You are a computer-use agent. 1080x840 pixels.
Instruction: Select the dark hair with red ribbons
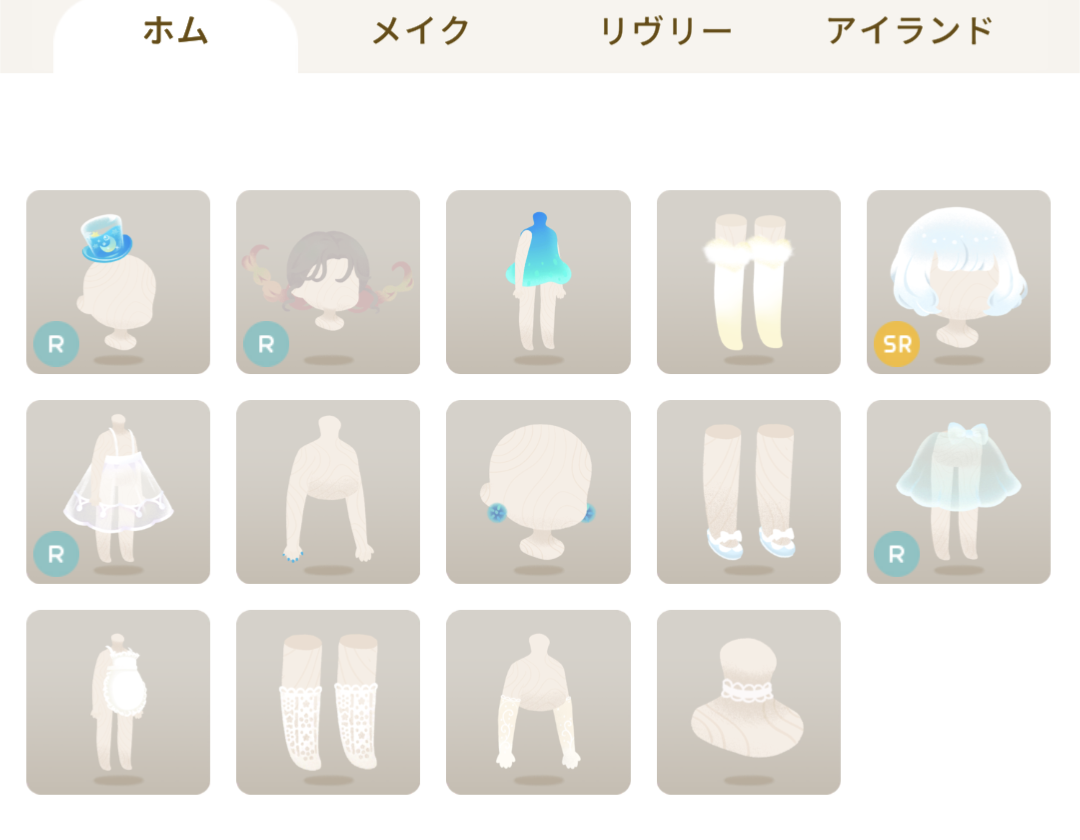328,282
